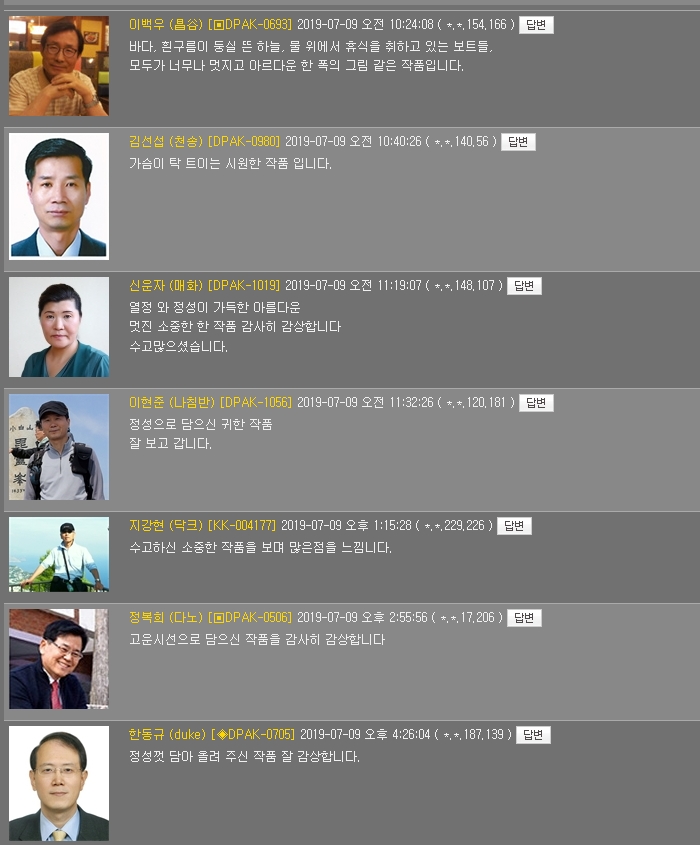The image size is (700, 845).
Task: Open 이백우 (름삼) member name link
Action: [166, 25]
